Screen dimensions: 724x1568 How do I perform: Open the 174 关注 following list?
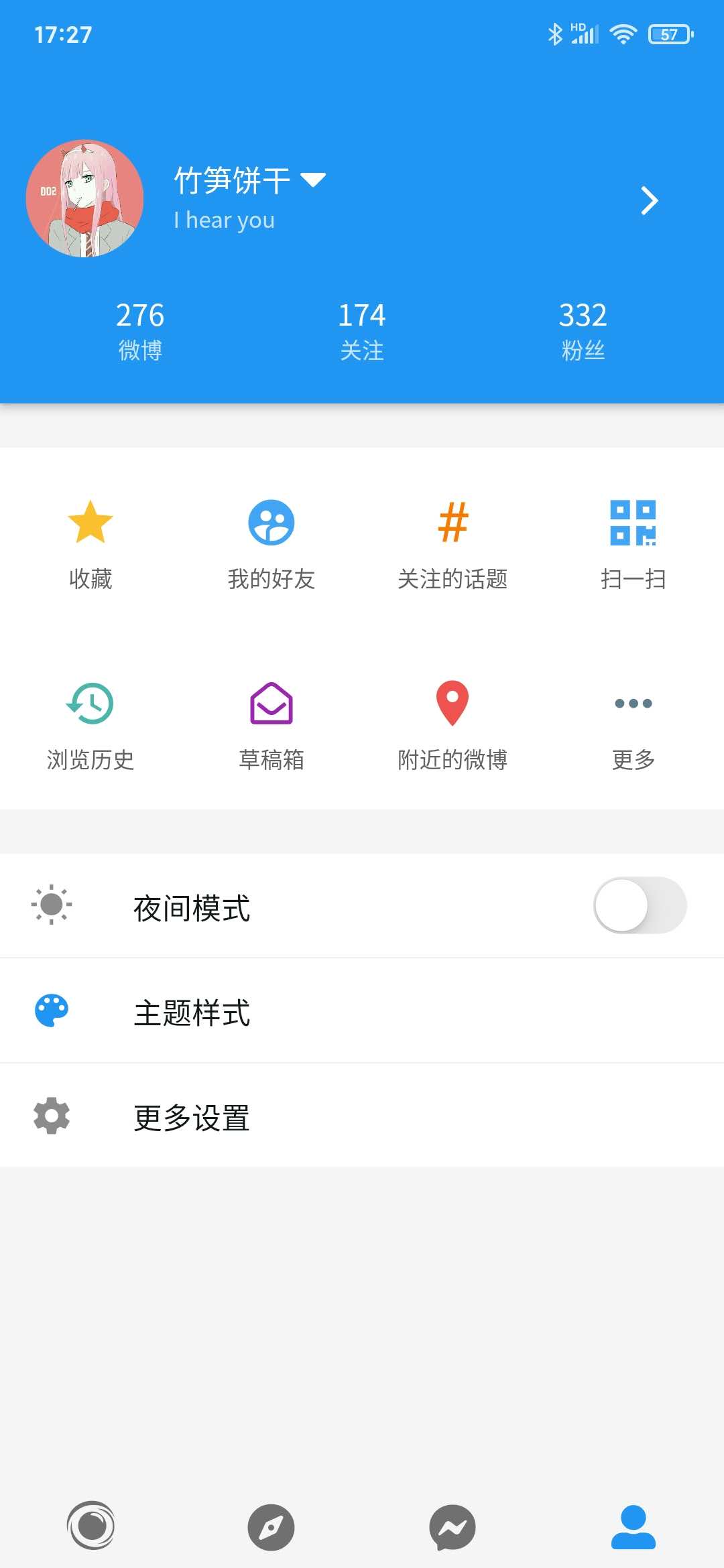[362, 330]
